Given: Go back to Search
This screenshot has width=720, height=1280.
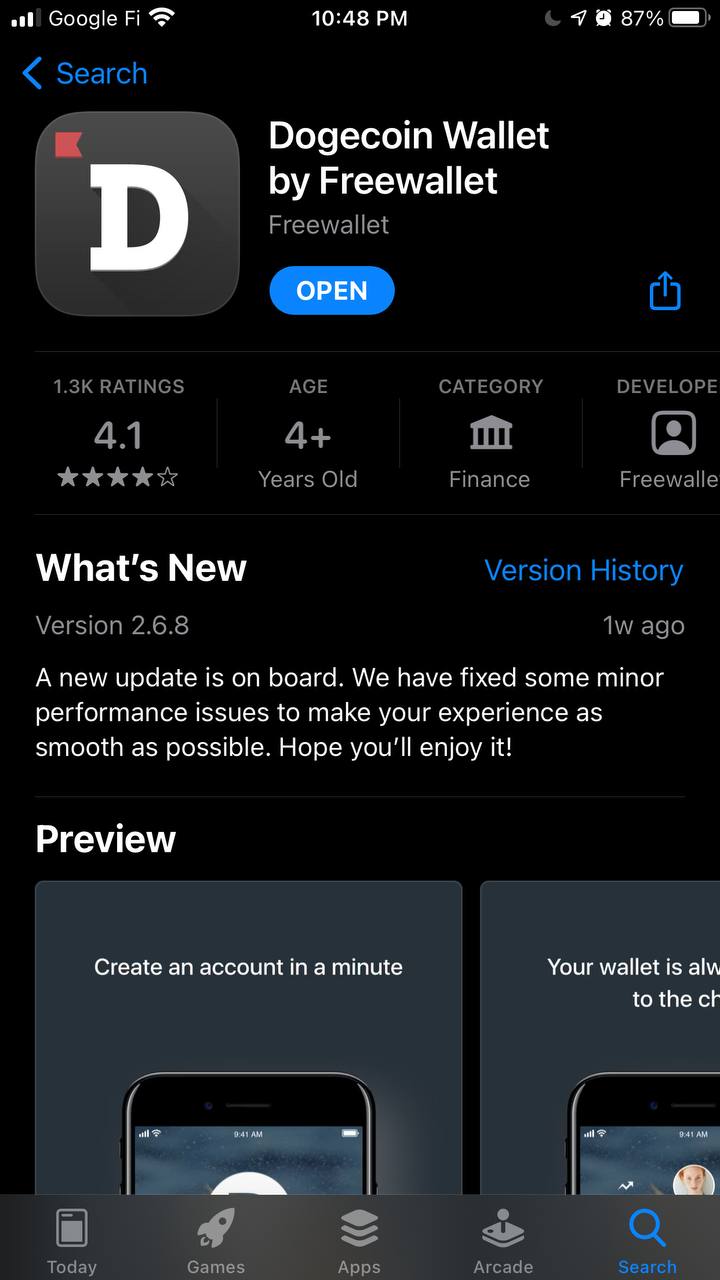Looking at the screenshot, I should pyautogui.click(x=84, y=73).
